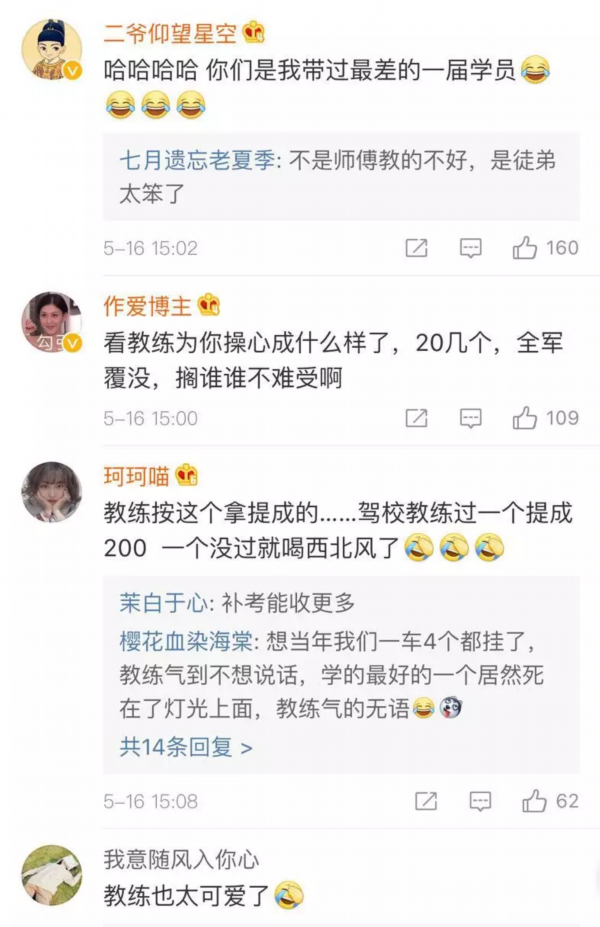Open username 我意随风入你心

(x=181, y=859)
